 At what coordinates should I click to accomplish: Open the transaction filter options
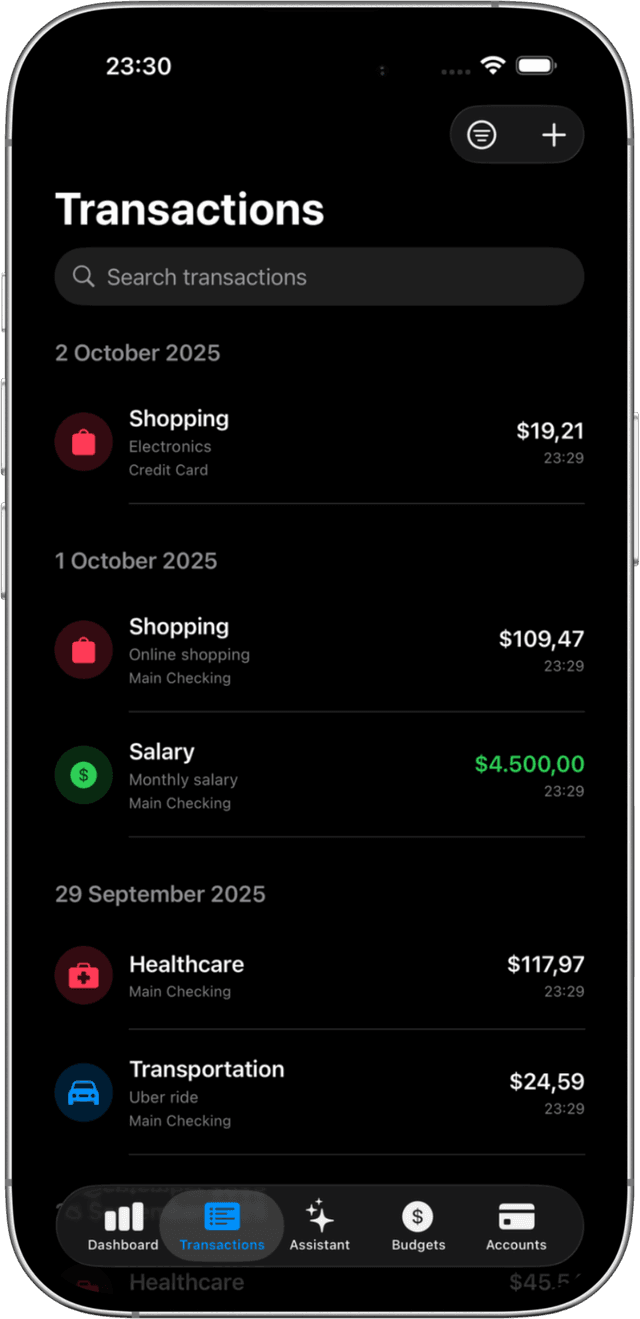pos(482,135)
